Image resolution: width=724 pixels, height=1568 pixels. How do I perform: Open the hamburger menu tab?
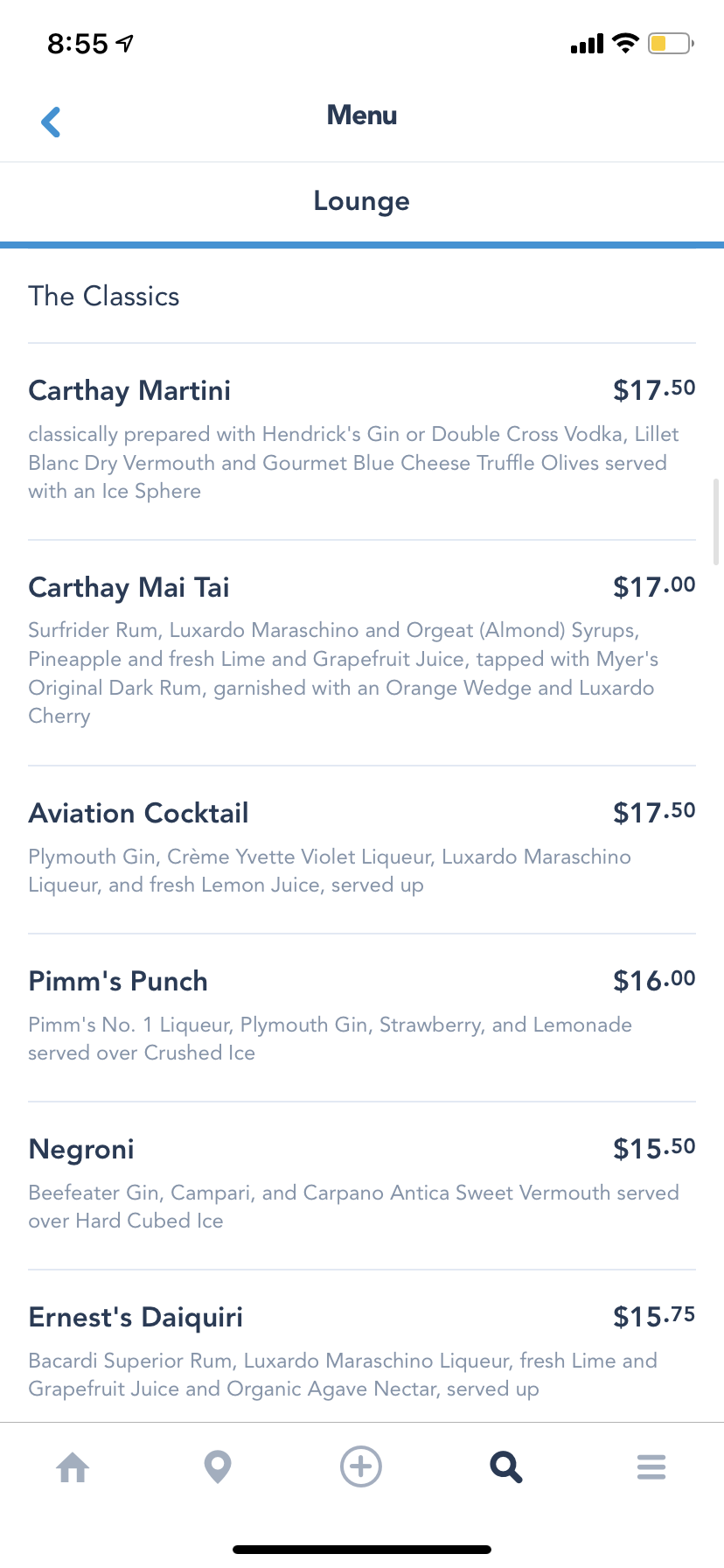pos(651,1466)
